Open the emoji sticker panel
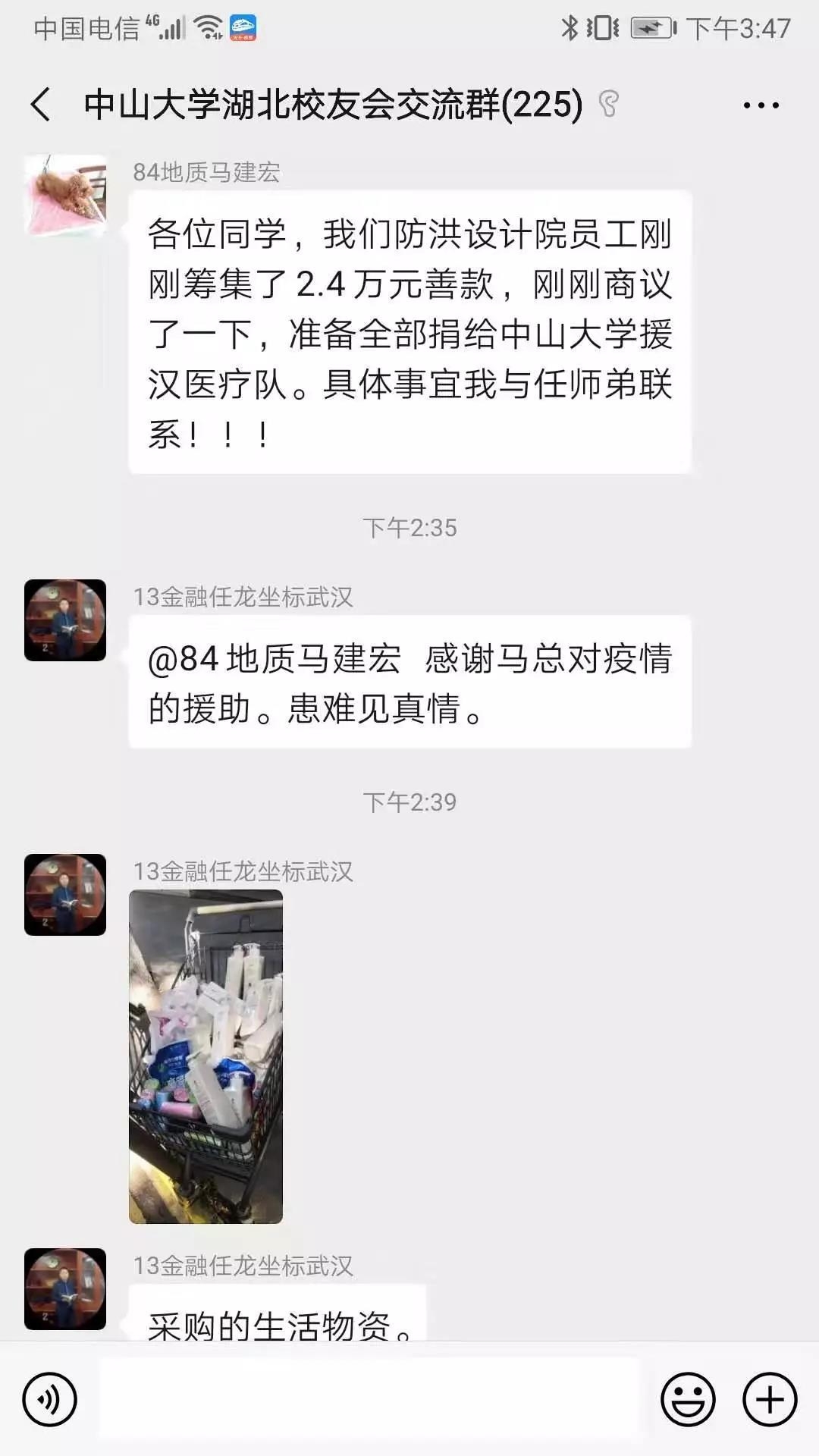Screen dimensions: 819x1456 (688, 1399)
